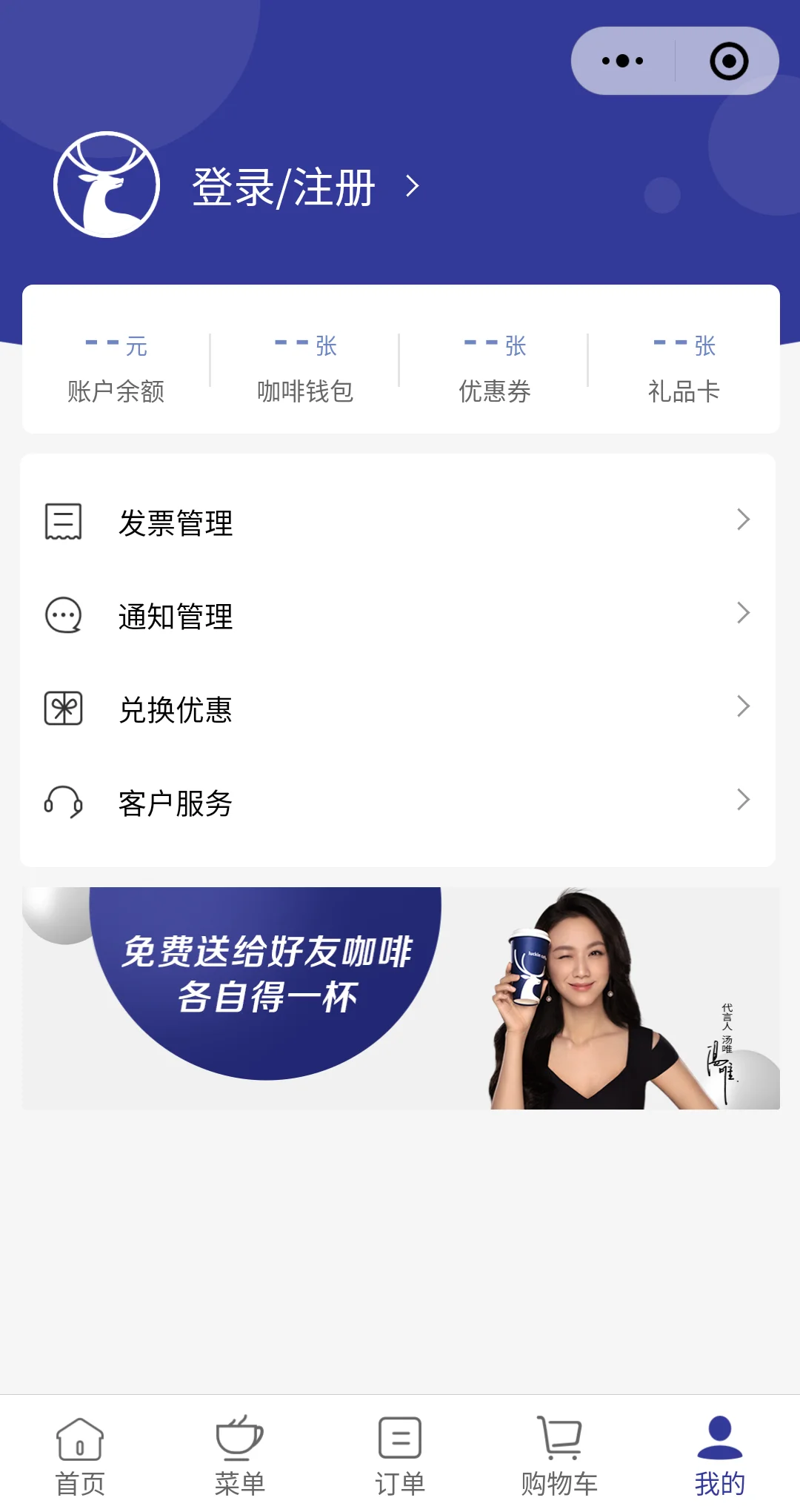Check the 优惠券 coupons

494,368
